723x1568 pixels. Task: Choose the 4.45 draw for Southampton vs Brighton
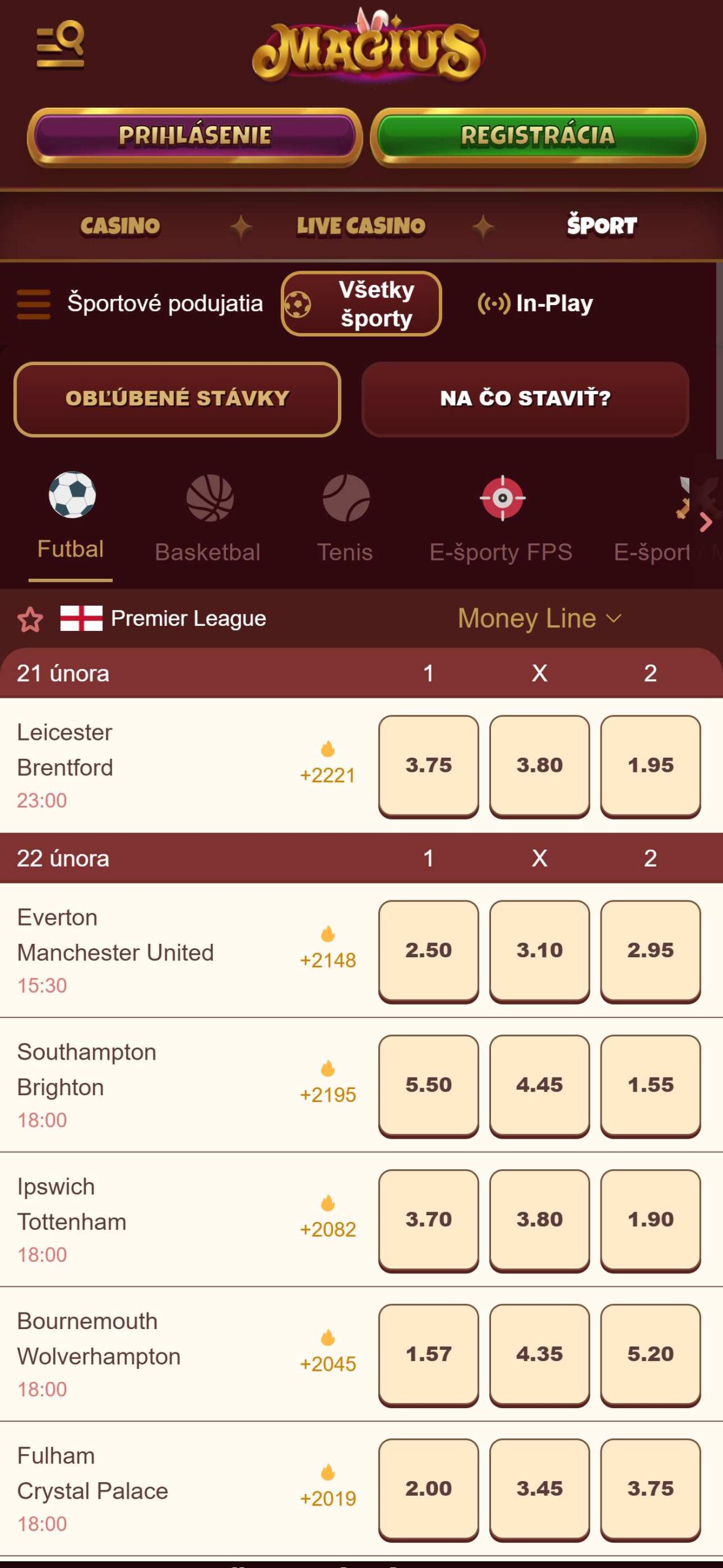pyautogui.click(x=539, y=1085)
